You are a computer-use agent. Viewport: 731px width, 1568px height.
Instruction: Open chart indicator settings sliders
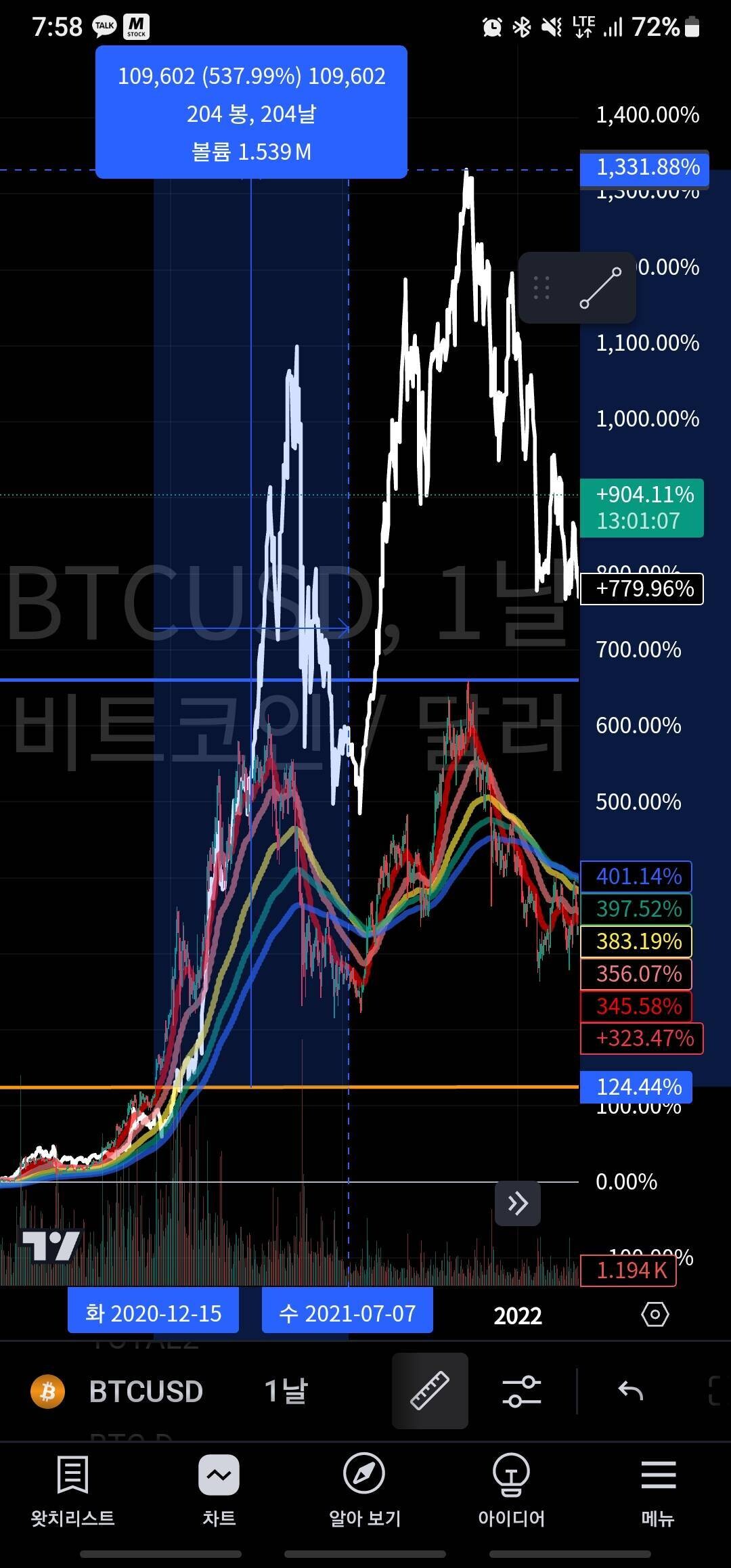[x=521, y=1392]
